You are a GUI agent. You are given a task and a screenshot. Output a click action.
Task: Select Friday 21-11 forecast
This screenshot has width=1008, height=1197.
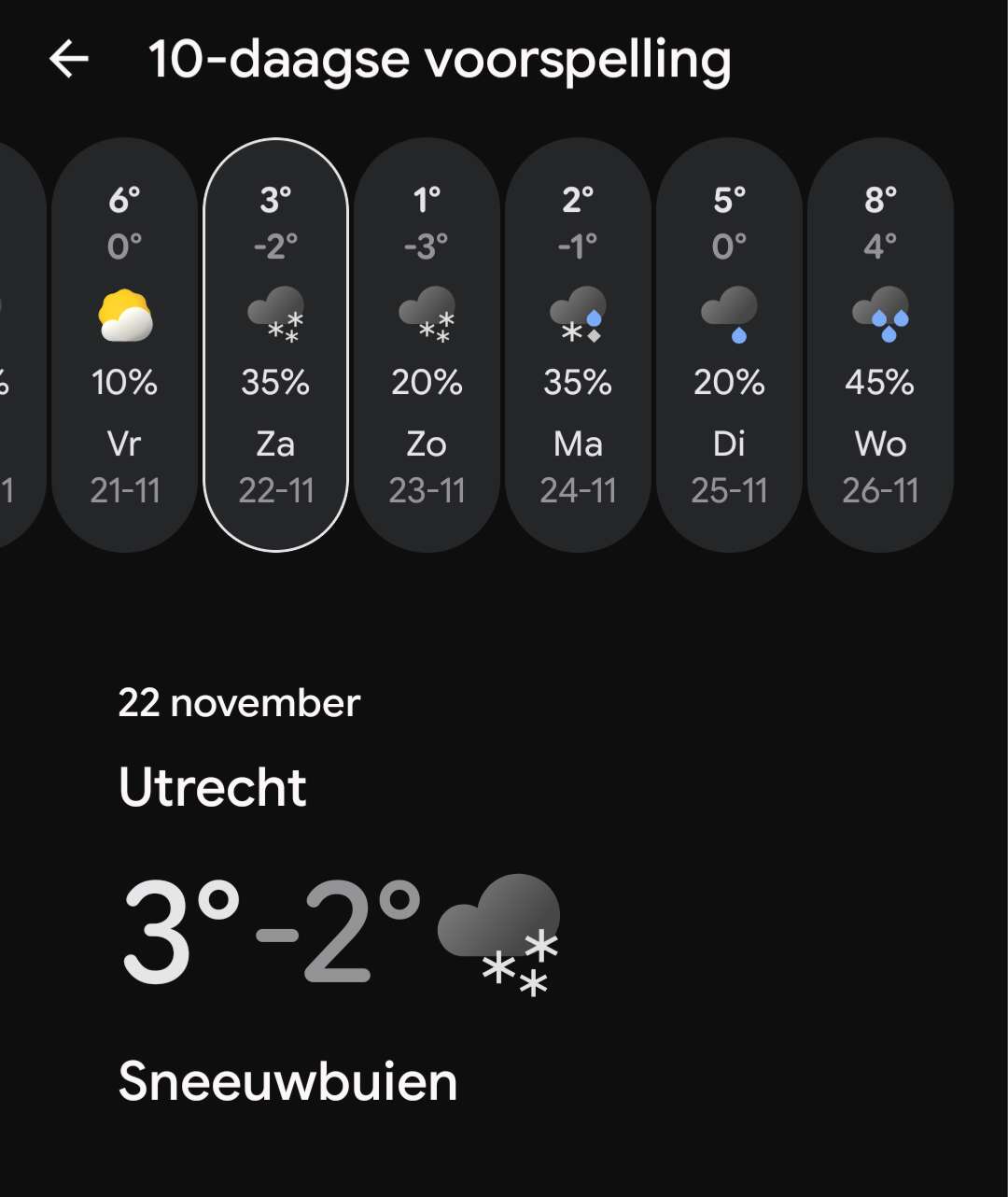point(124,345)
